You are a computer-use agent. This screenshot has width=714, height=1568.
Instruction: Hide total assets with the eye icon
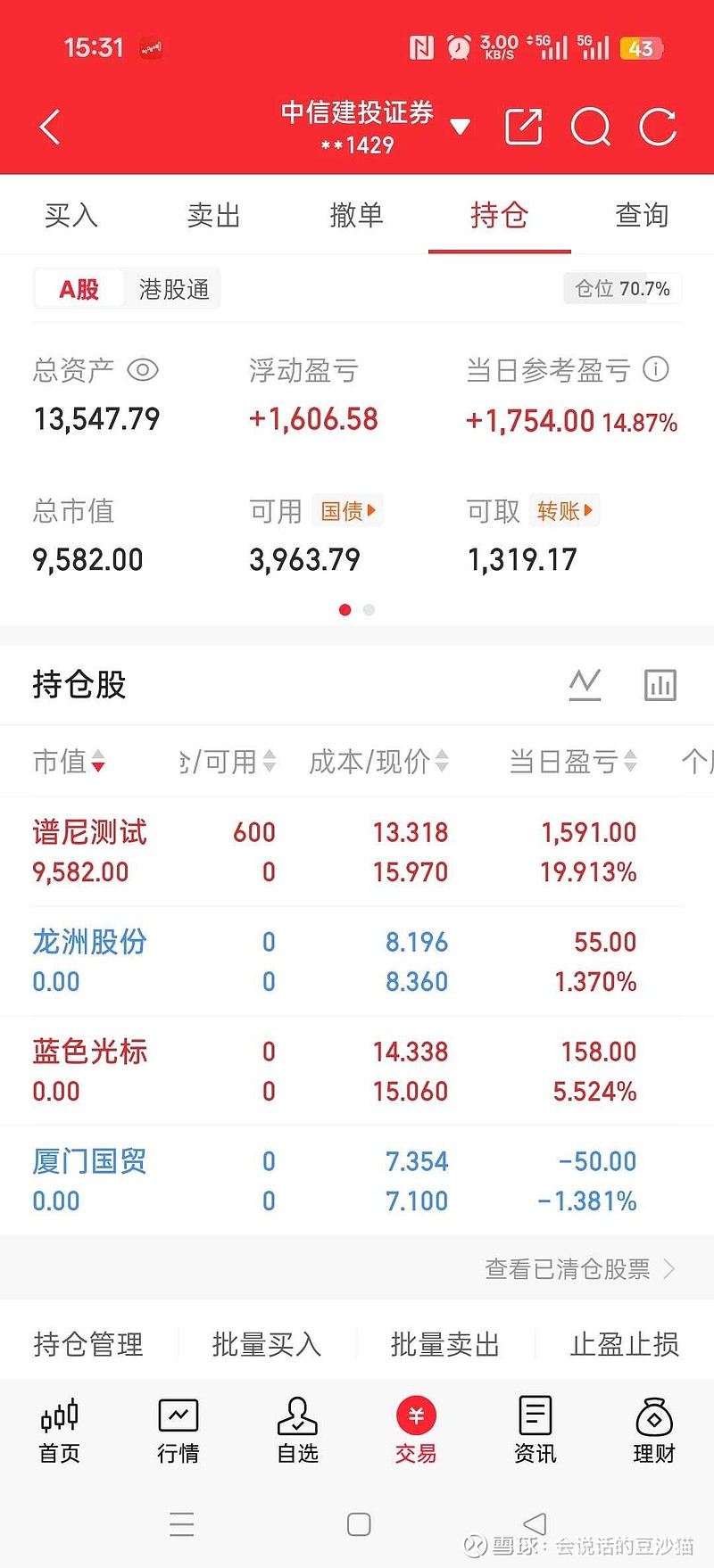tap(143, 369)
